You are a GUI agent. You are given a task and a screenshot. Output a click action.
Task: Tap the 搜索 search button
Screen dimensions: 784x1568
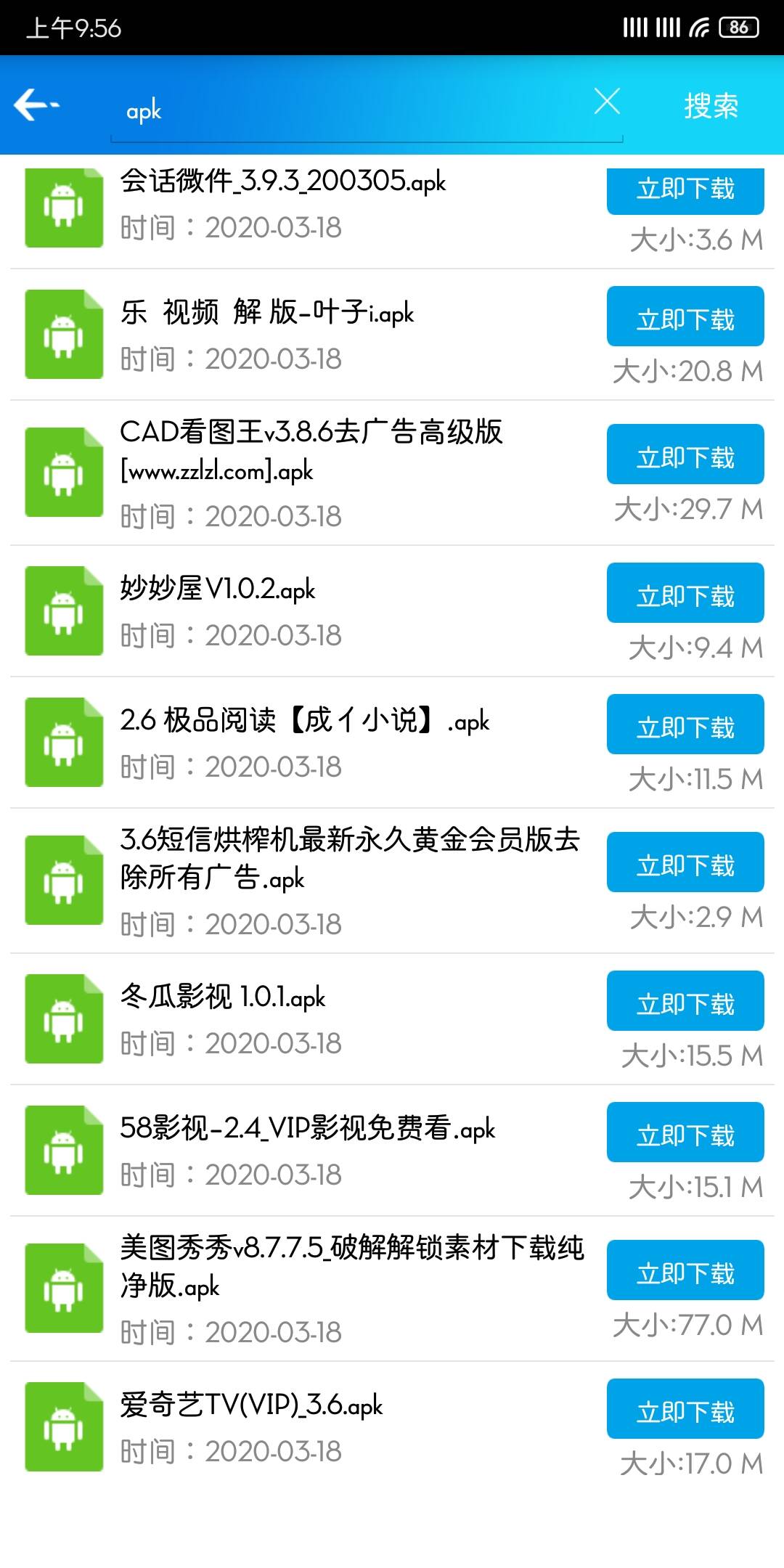point(711,106)
